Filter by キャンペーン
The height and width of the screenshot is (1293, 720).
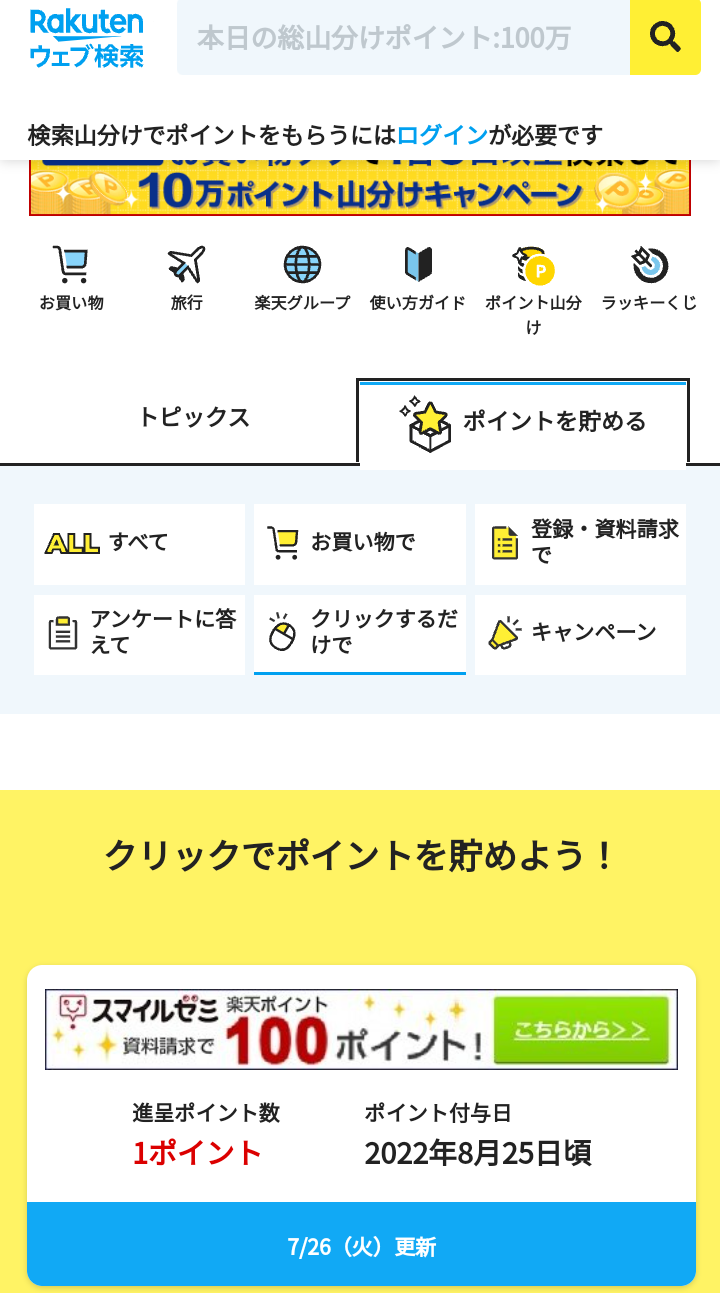(x=580, y=634)
